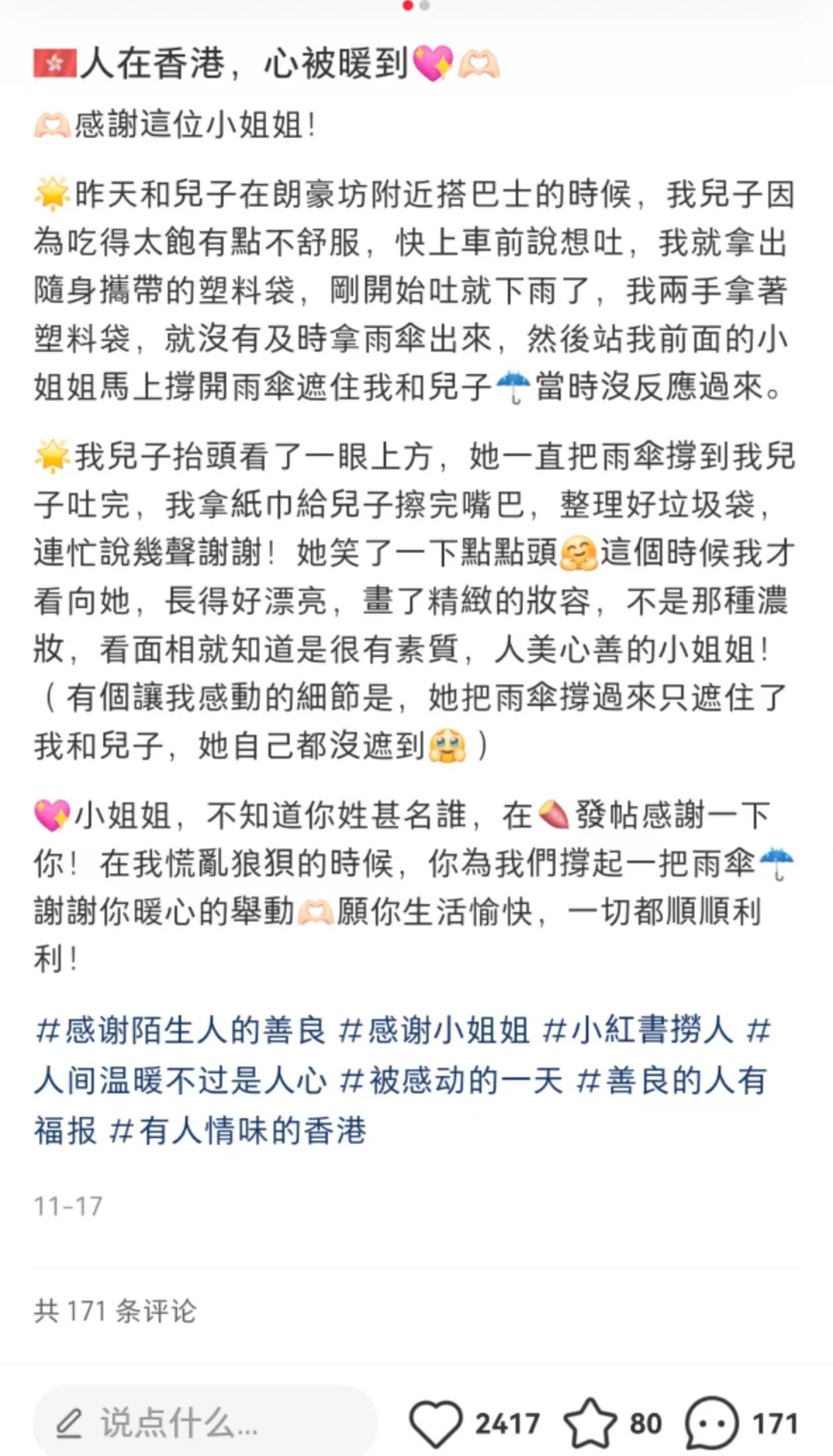Image resolution: width=833 pixels, height=1456 pixels.
Task: Open hashtag #有人情味的香港
Action: pos(238,1131)
